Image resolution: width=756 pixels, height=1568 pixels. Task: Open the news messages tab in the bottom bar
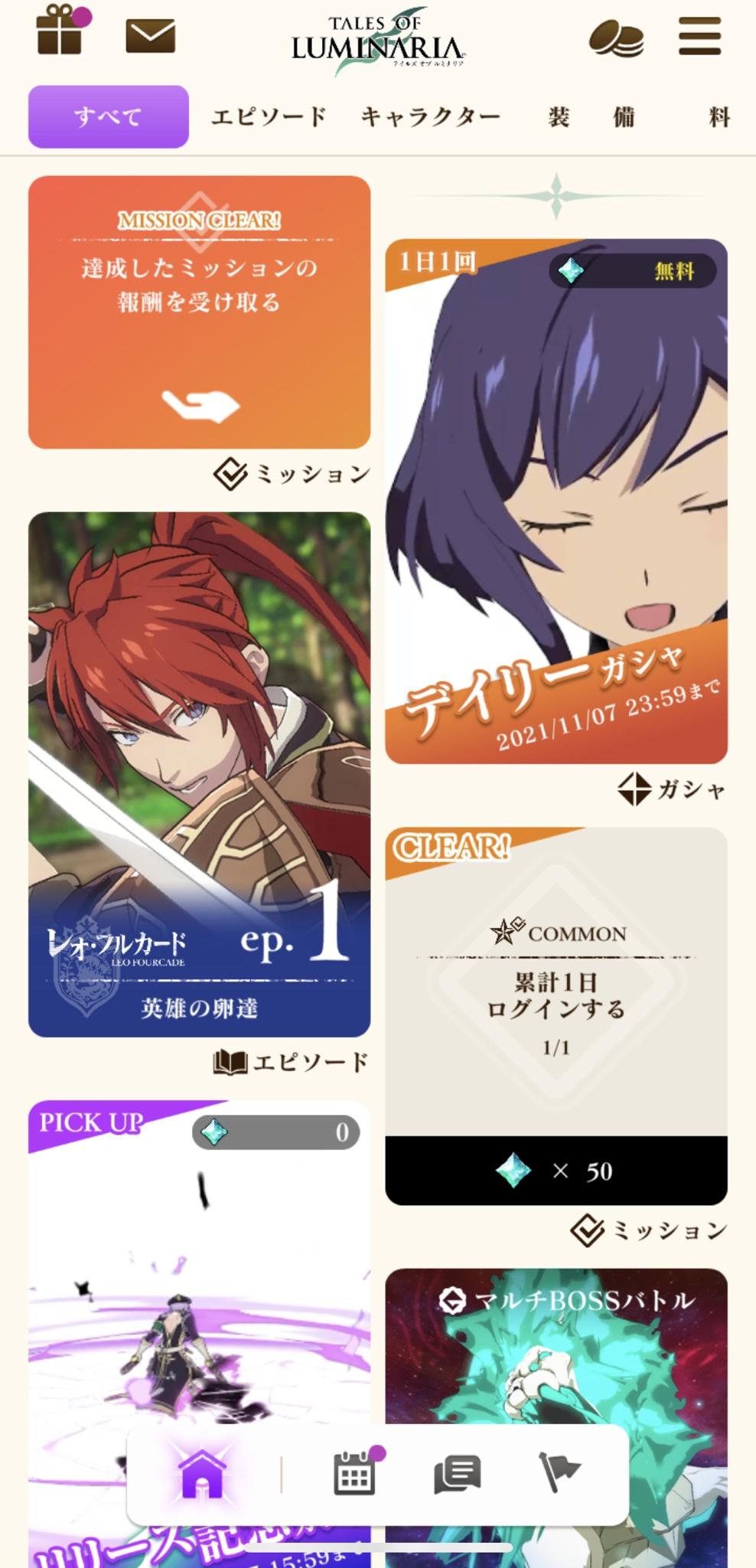[457, 1474]
